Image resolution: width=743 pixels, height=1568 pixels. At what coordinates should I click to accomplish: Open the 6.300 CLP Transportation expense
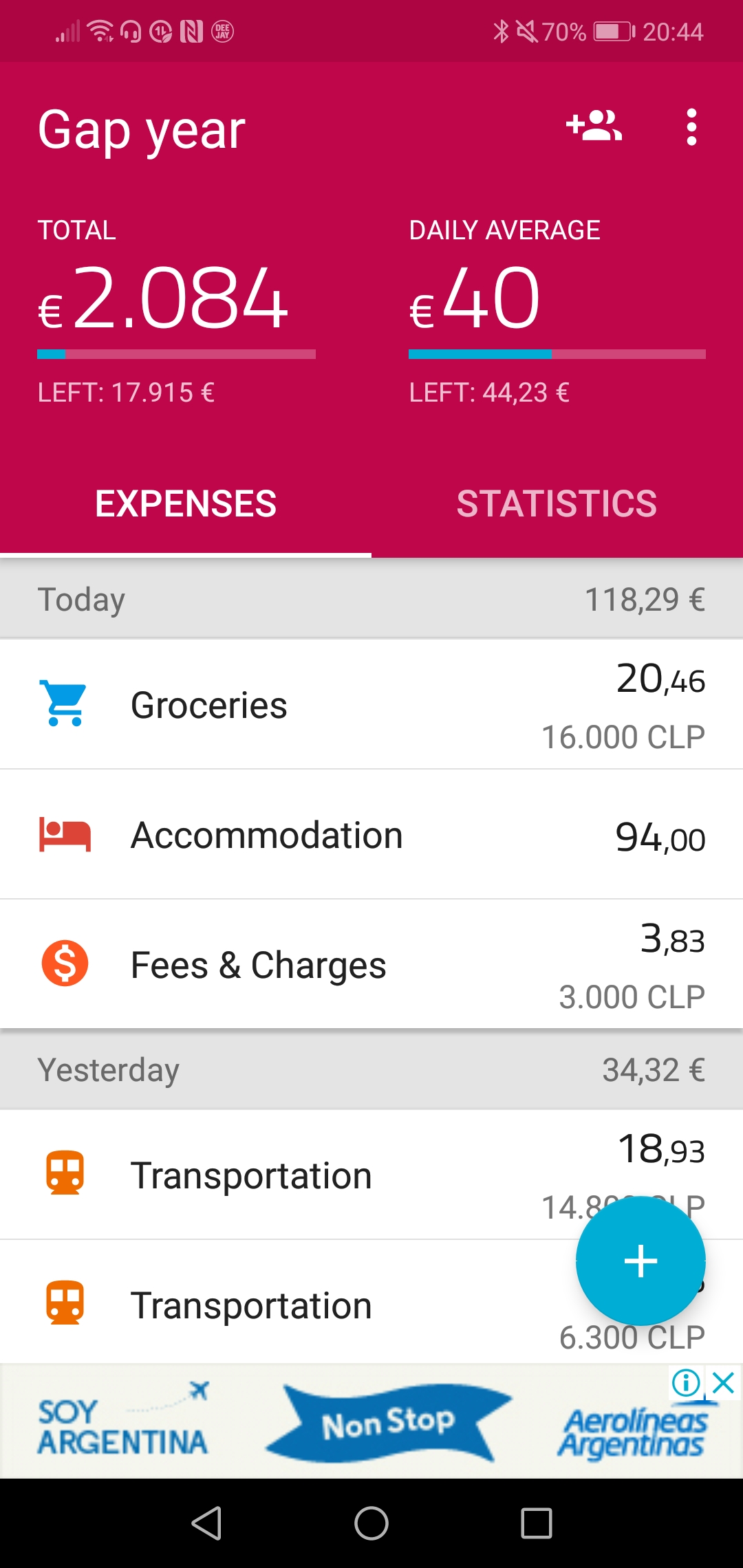coord(371,1303)
